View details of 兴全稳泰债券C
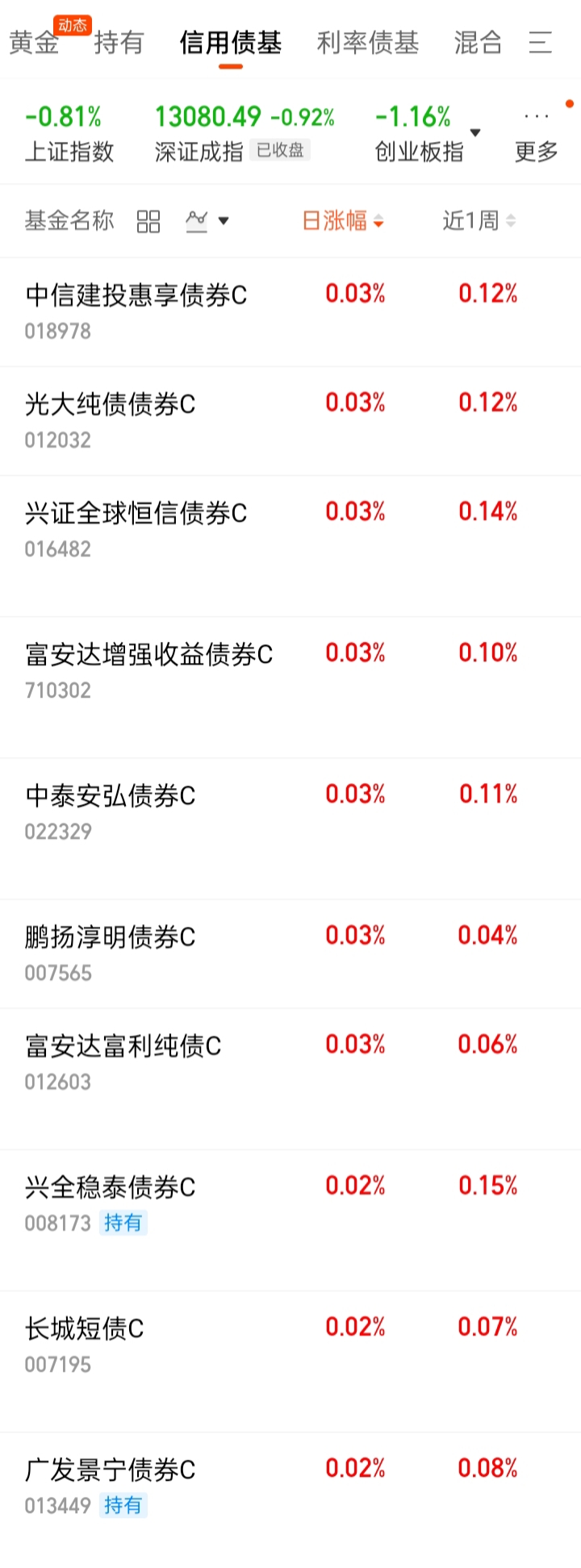Image resolution: width=581 pixels, height=1568 pixels. click(110, 1187)
